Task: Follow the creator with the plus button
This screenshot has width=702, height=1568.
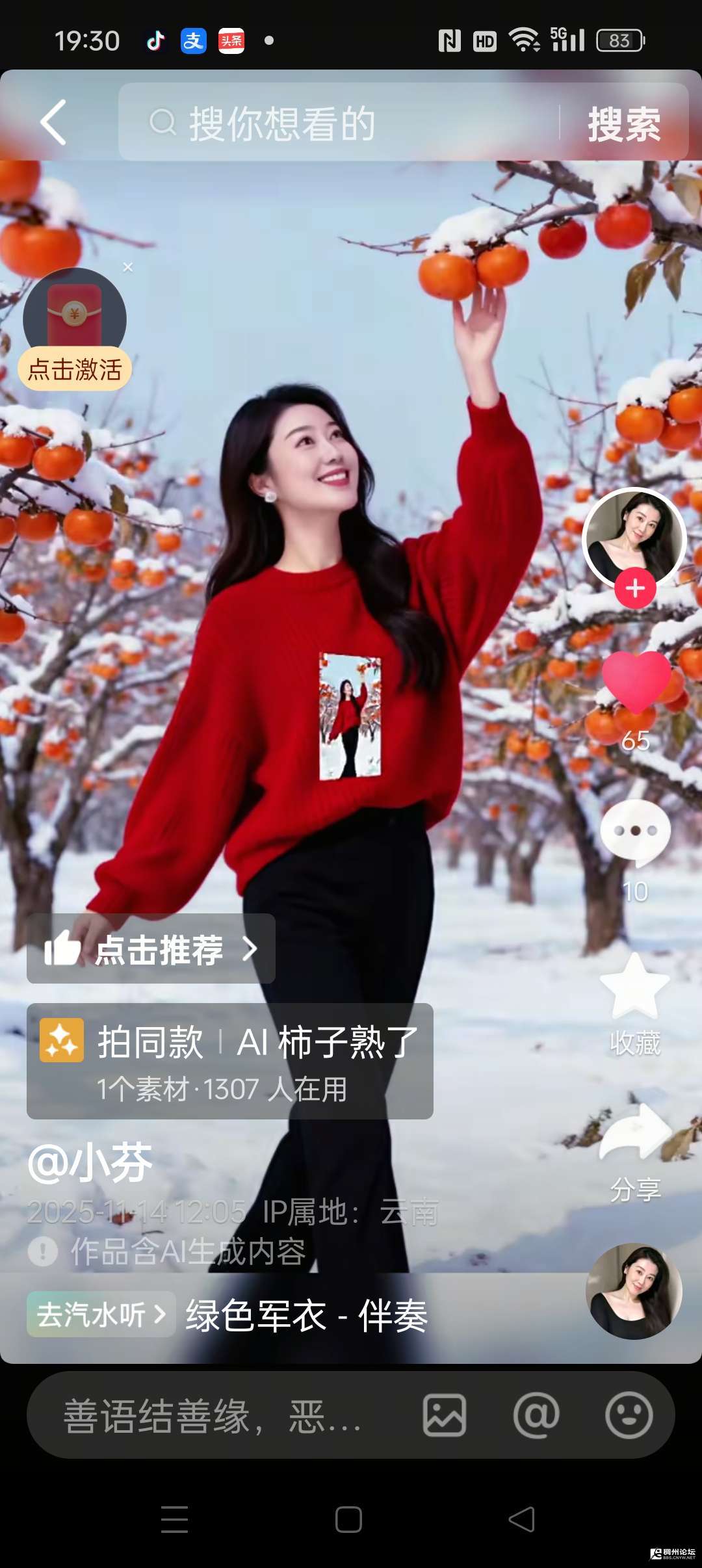Action: 635,588
